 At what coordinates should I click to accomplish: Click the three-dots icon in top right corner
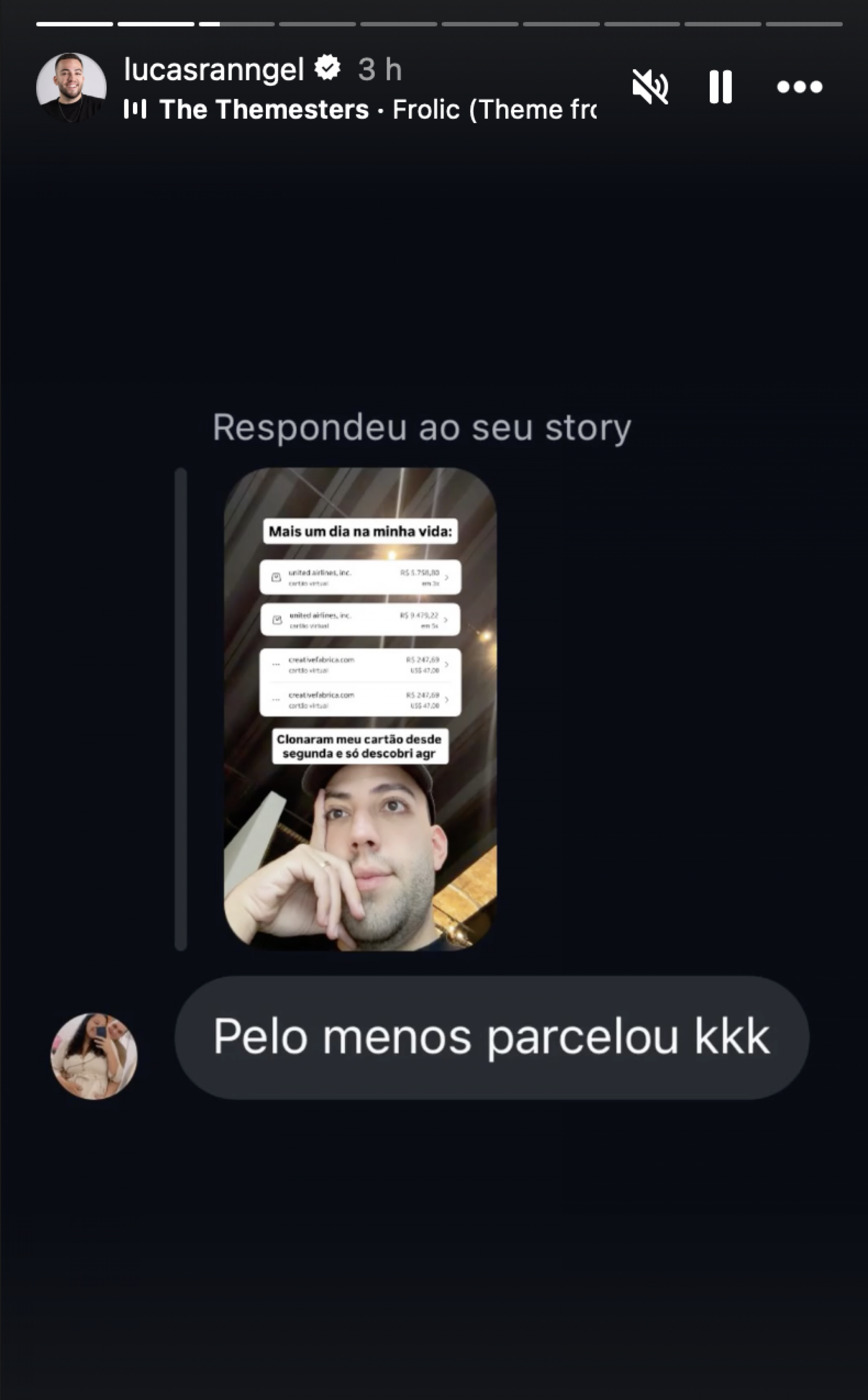click(x=799, y=86)
